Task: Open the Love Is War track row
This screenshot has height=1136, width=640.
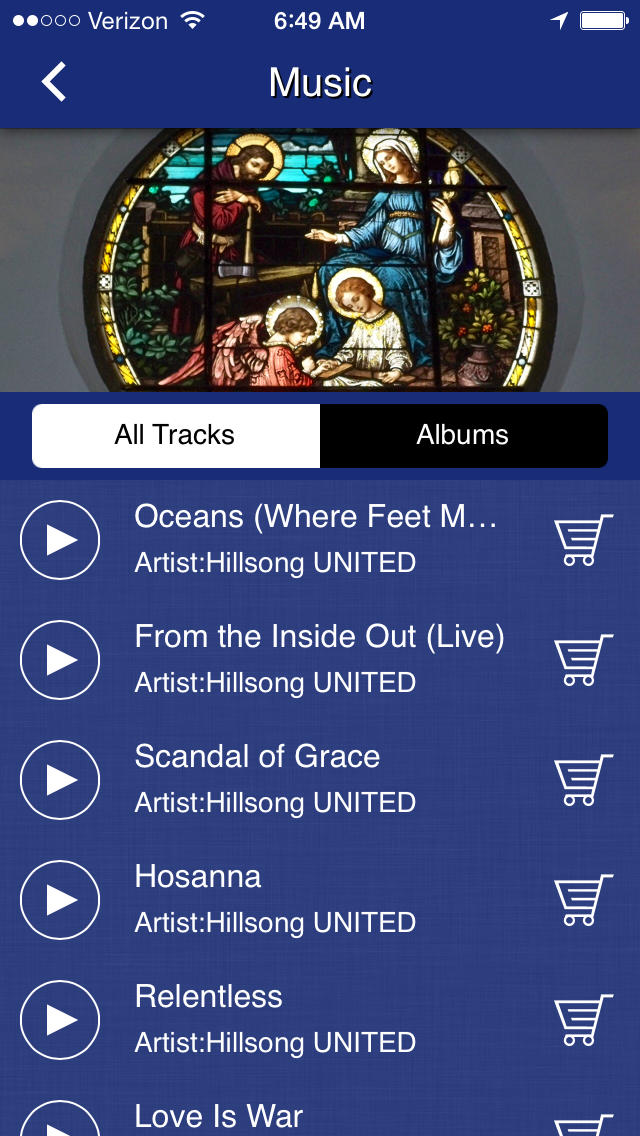Action: 320,1116
